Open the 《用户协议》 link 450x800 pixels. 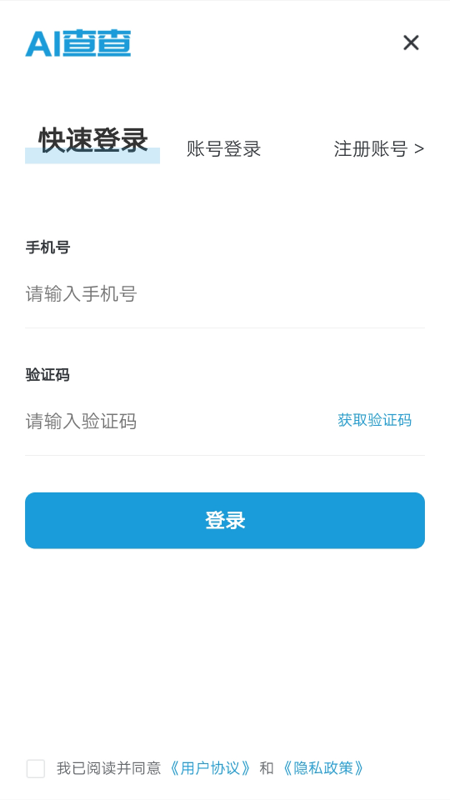point(210,768)
